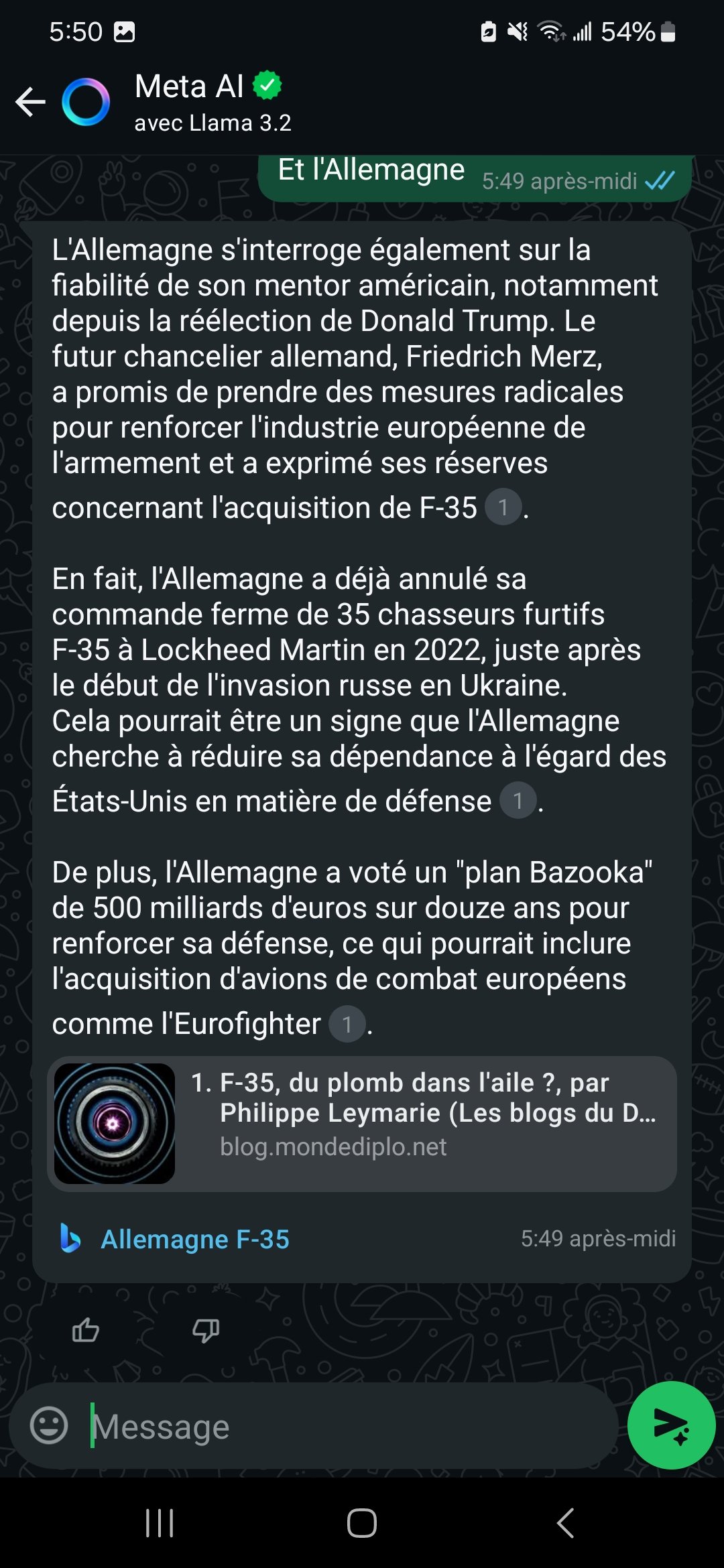Tap the green send button
Viewport: 724px width, 1568px height.
(671, 1425)
